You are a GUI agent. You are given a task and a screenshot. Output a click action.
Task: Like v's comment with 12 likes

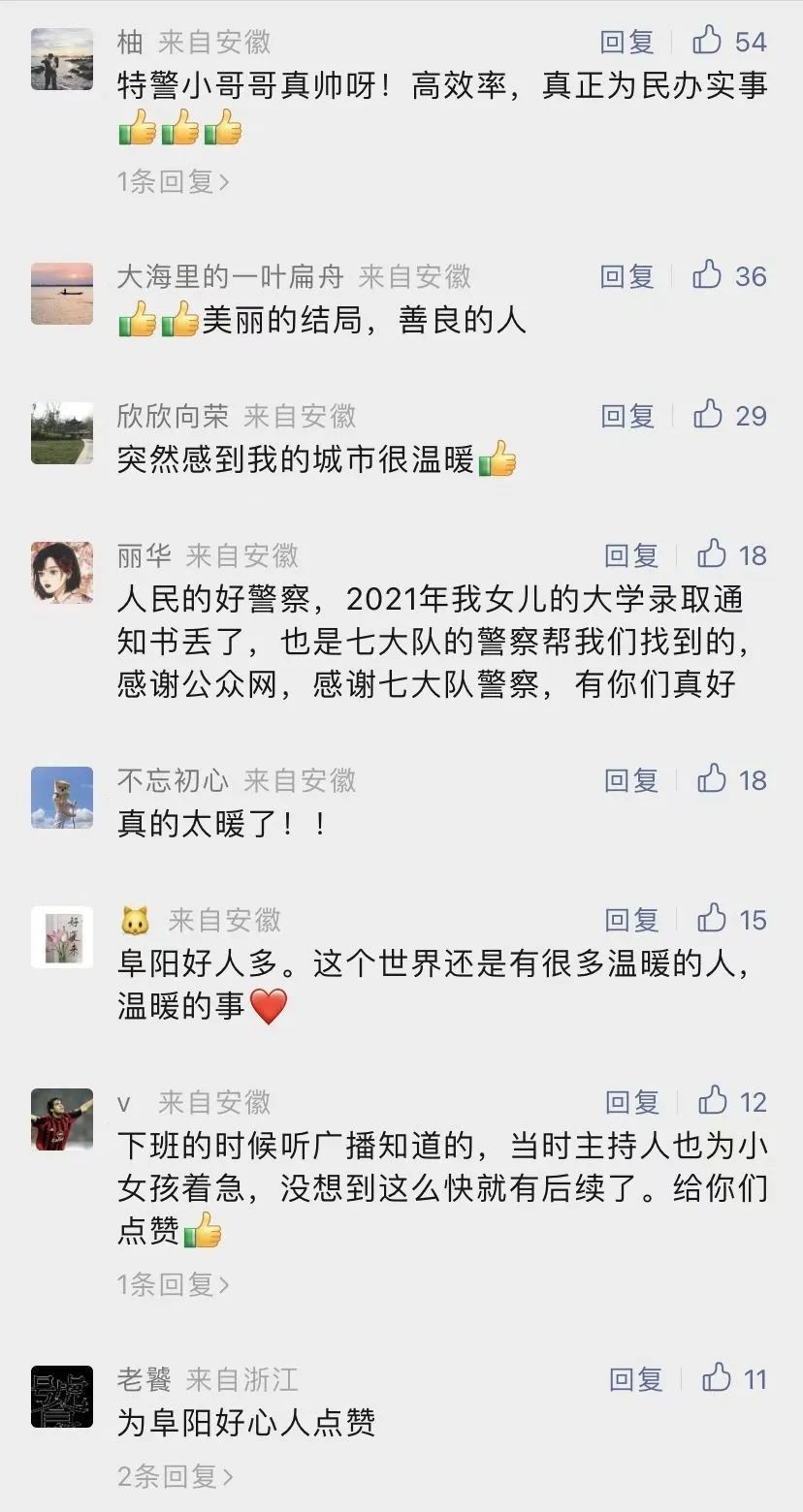click(x=714, y=1101)
